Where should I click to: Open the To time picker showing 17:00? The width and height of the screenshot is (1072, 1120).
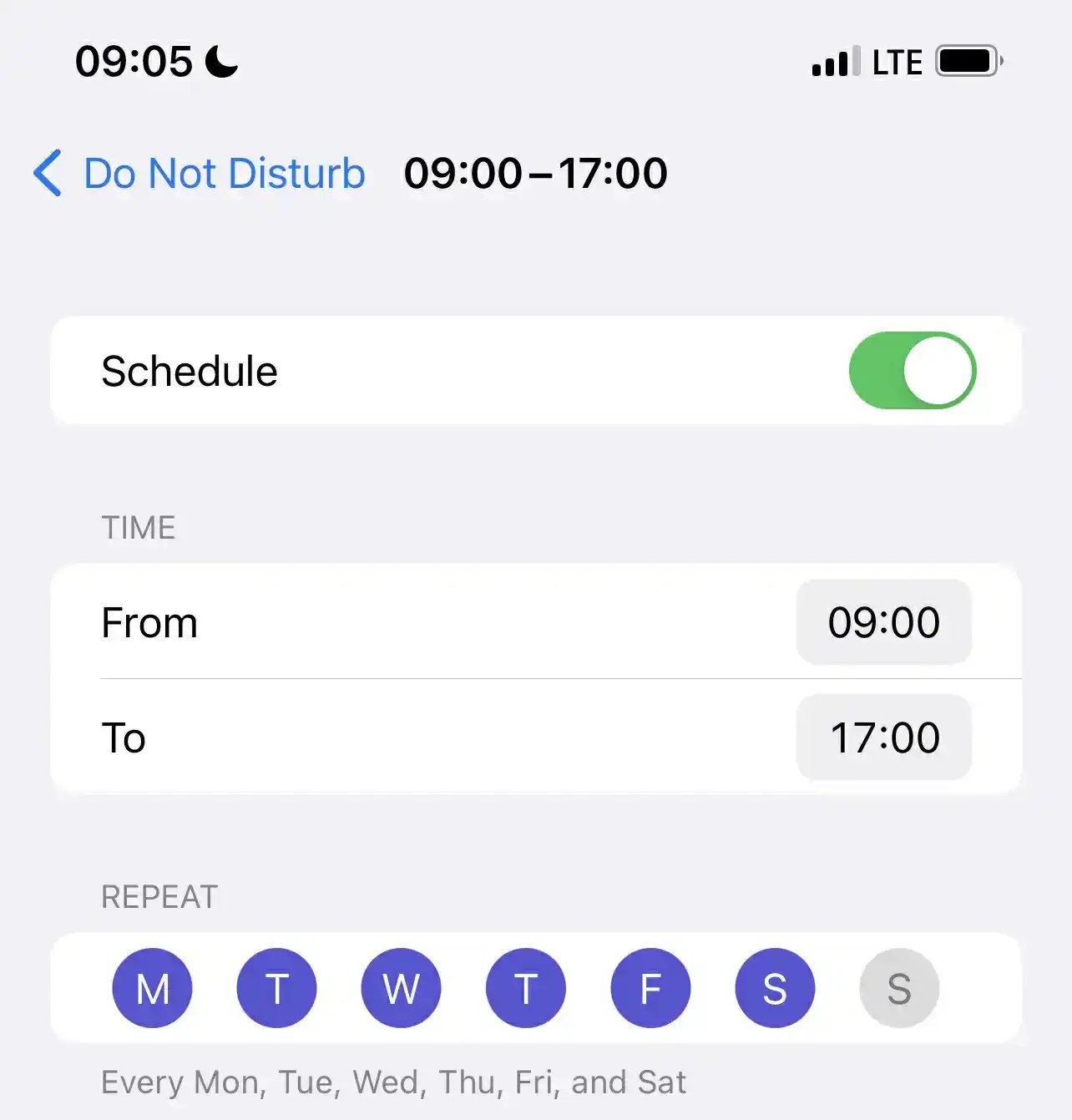click(x=884, y=737)
